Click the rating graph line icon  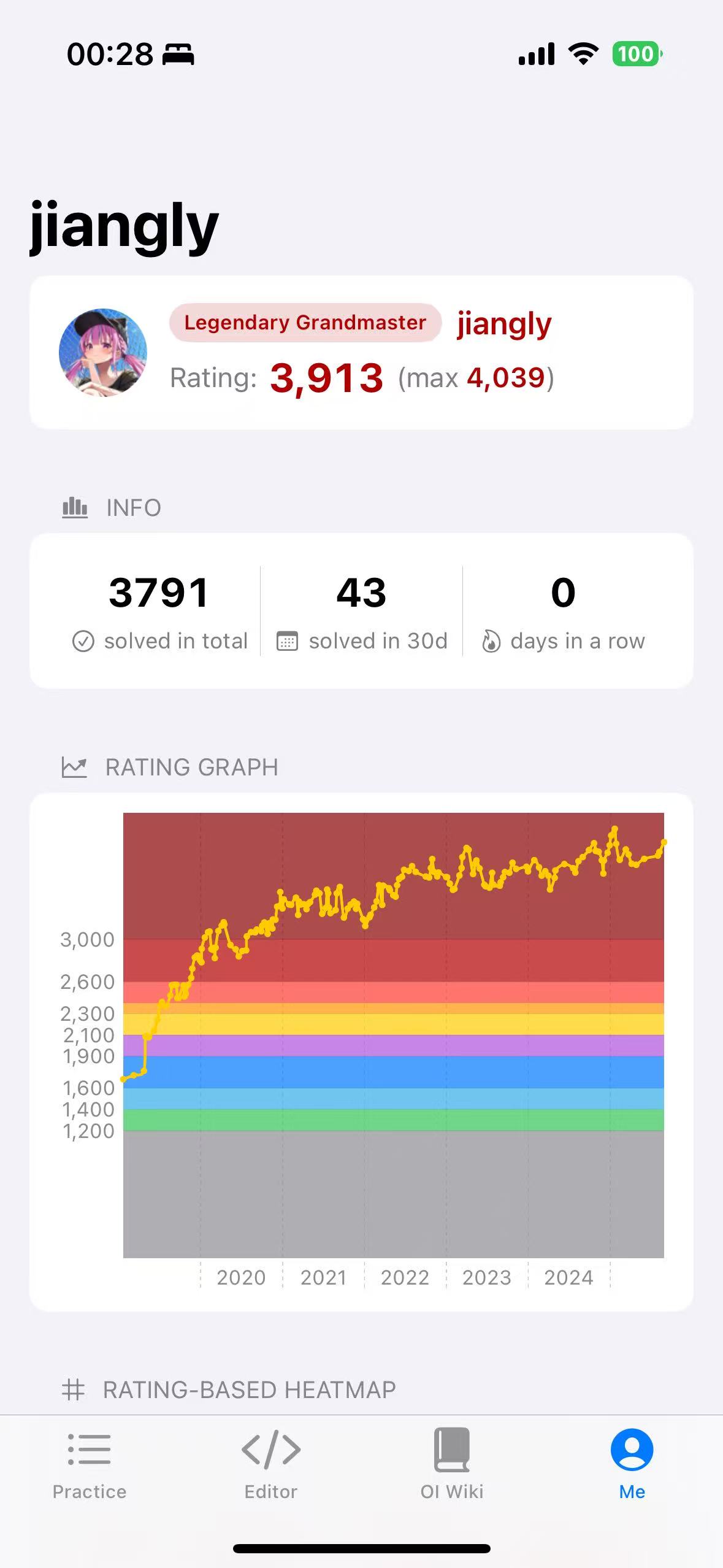click(x=74, y=766)
